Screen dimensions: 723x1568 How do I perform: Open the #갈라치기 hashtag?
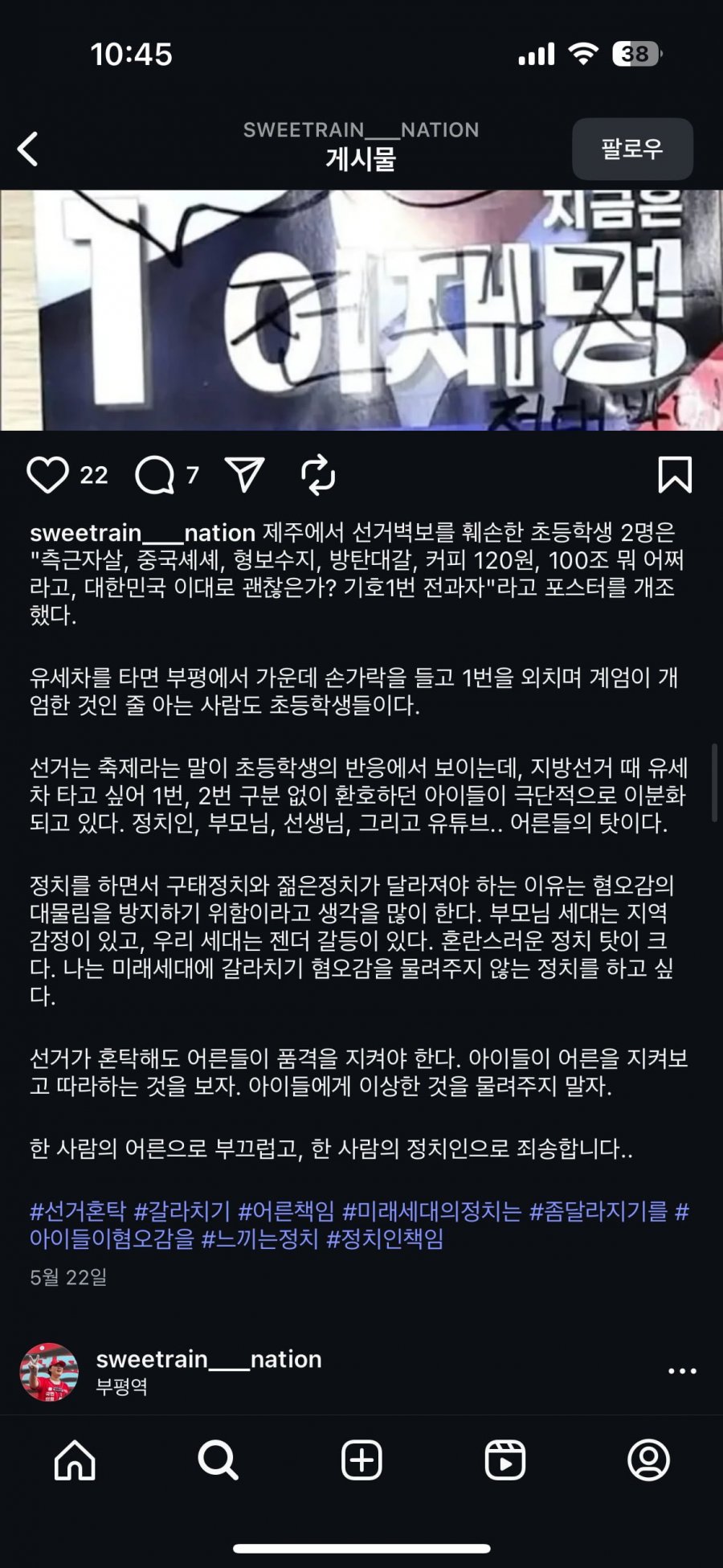(x=182, y=1211)
